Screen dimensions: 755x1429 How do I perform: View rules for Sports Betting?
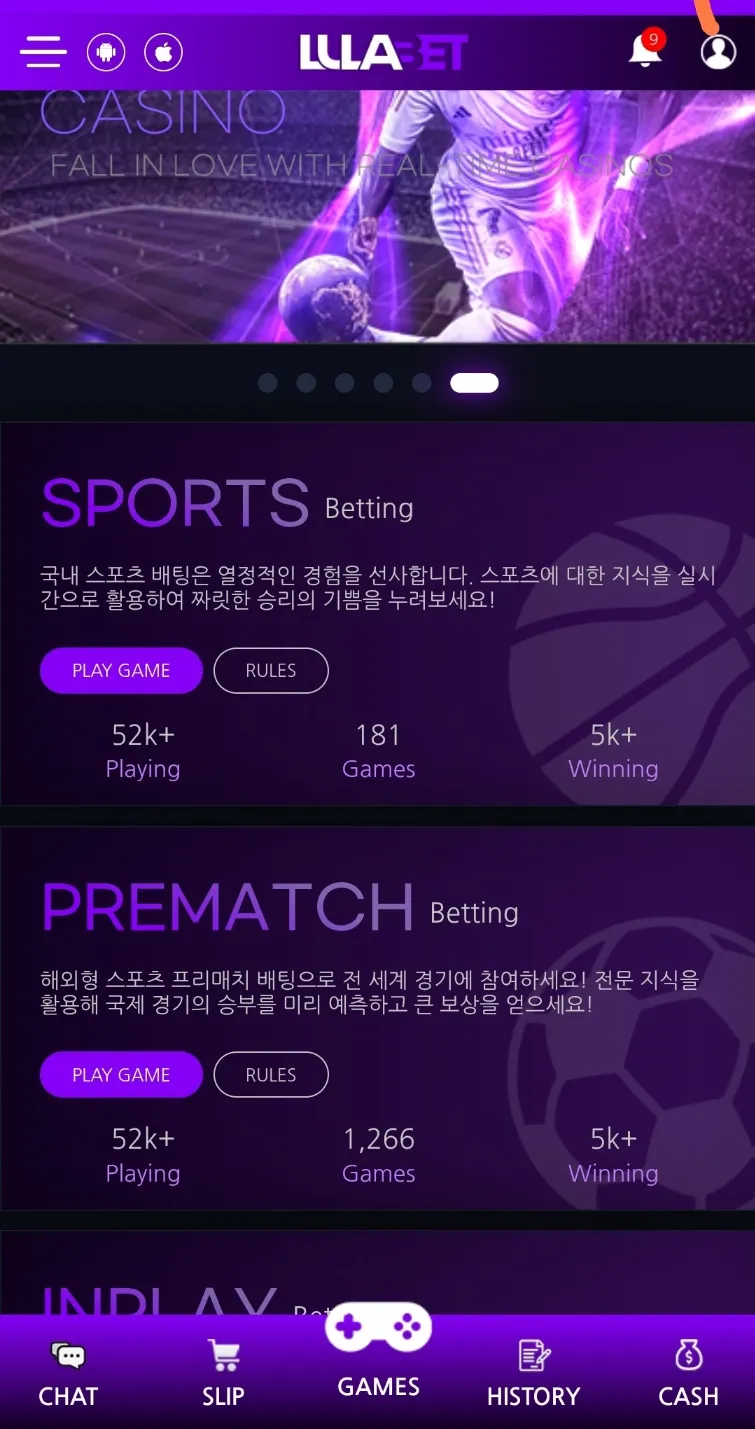point(271,670)
